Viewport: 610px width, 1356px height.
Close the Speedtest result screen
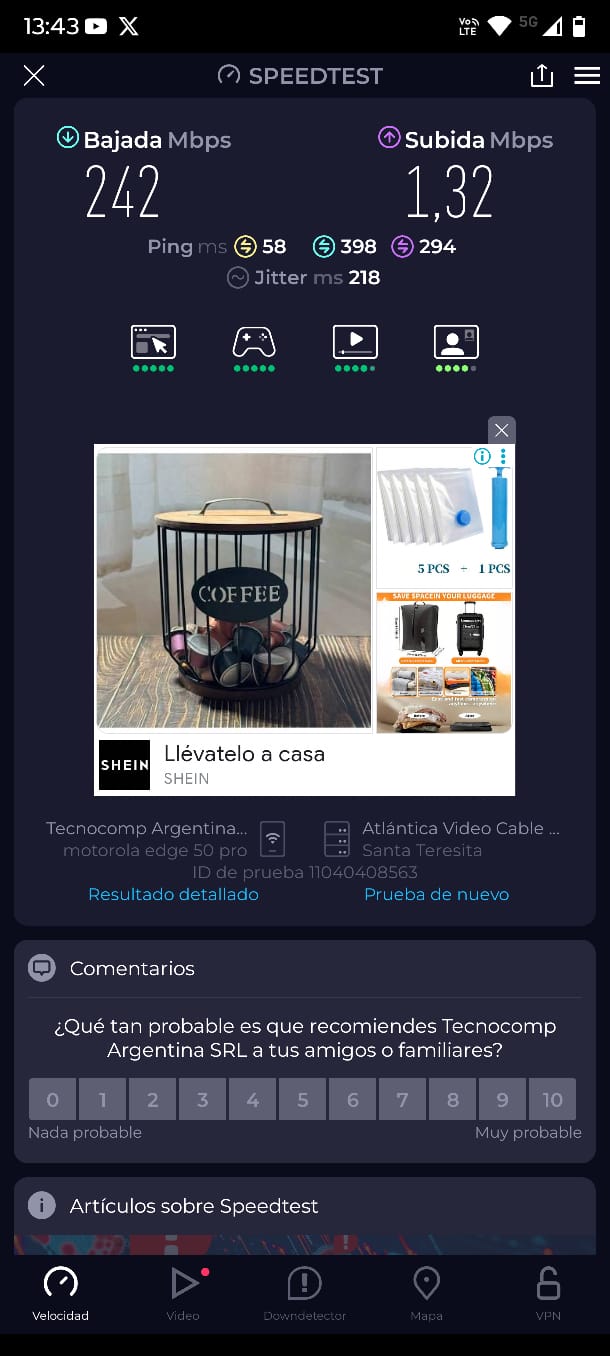click(x=34, y=76)
